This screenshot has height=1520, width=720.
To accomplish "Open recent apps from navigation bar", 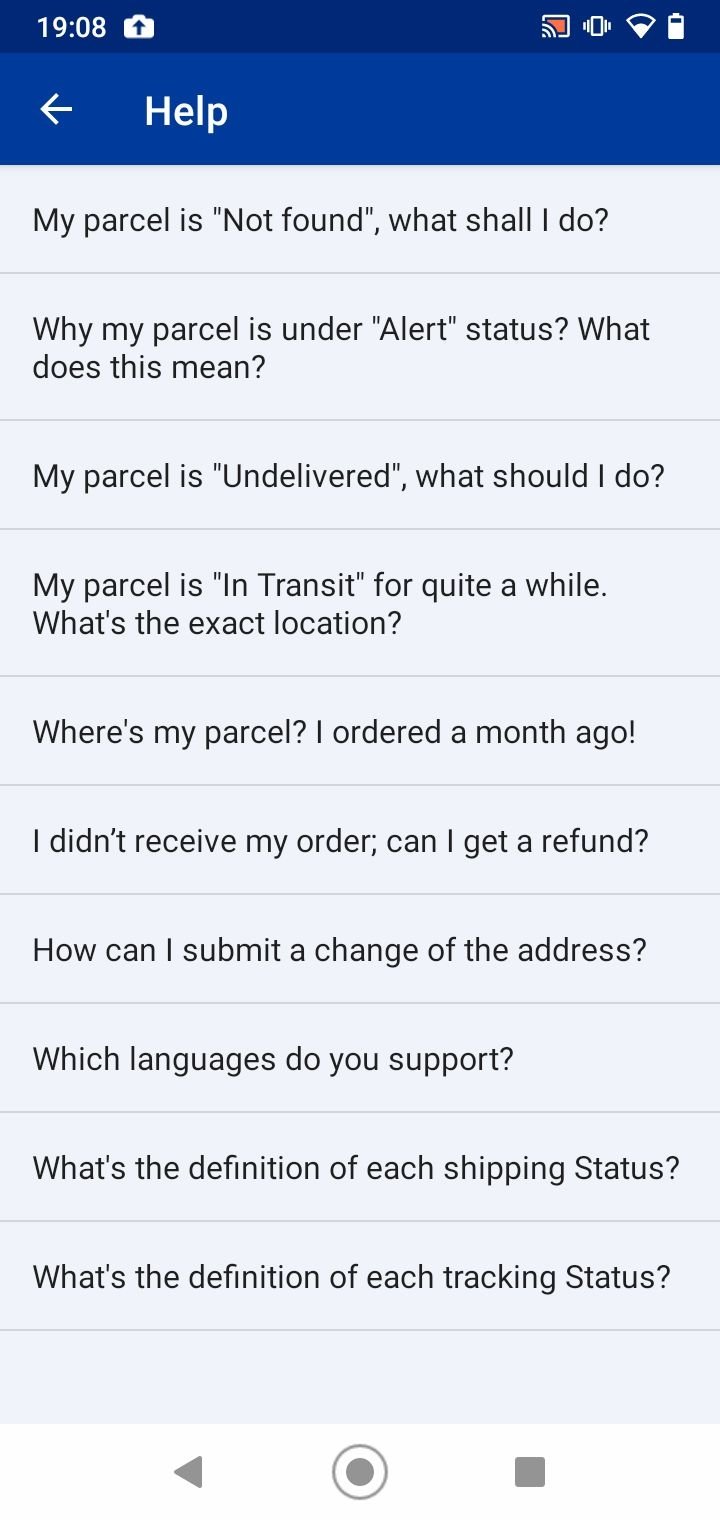I will (529, 1472).
